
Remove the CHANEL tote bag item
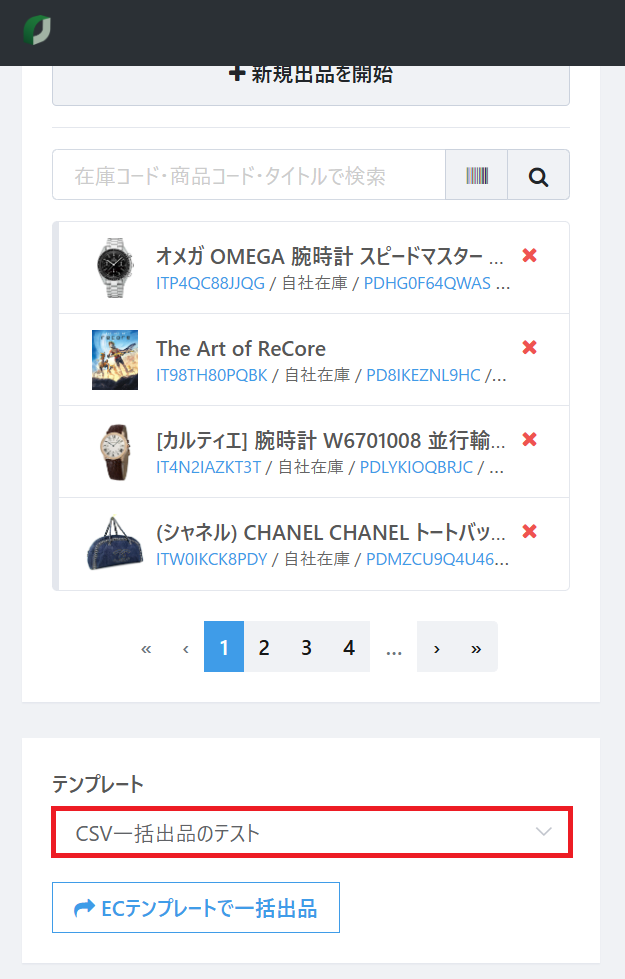(x=530, y=532)
